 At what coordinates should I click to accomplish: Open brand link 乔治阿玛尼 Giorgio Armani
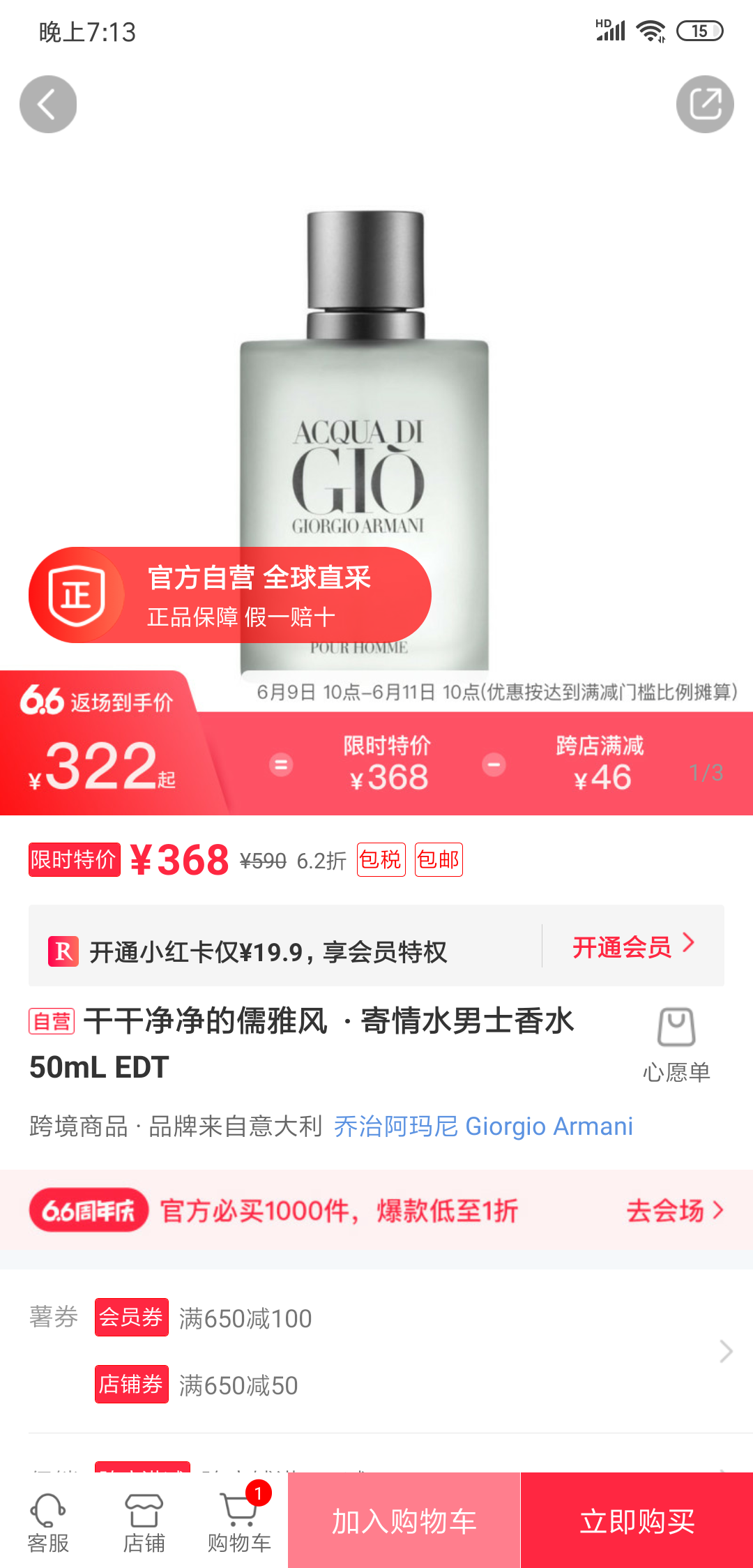click(x=483, y=1126)
